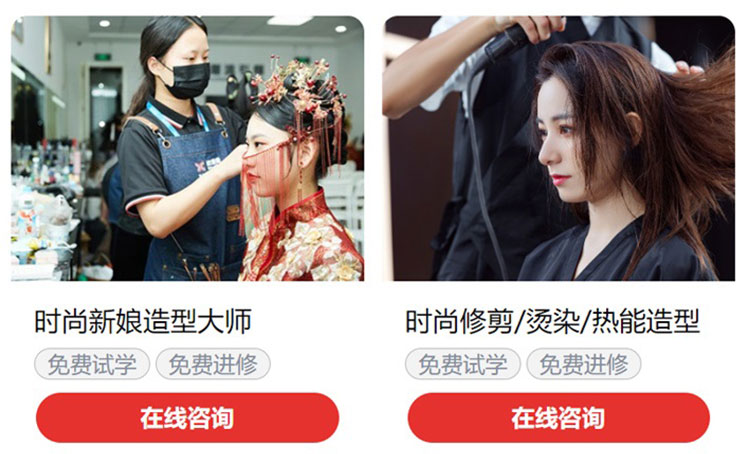Tap 在线咨询 under 时尚新娘造型大师
748x454 pixels.
coord(187,418)
